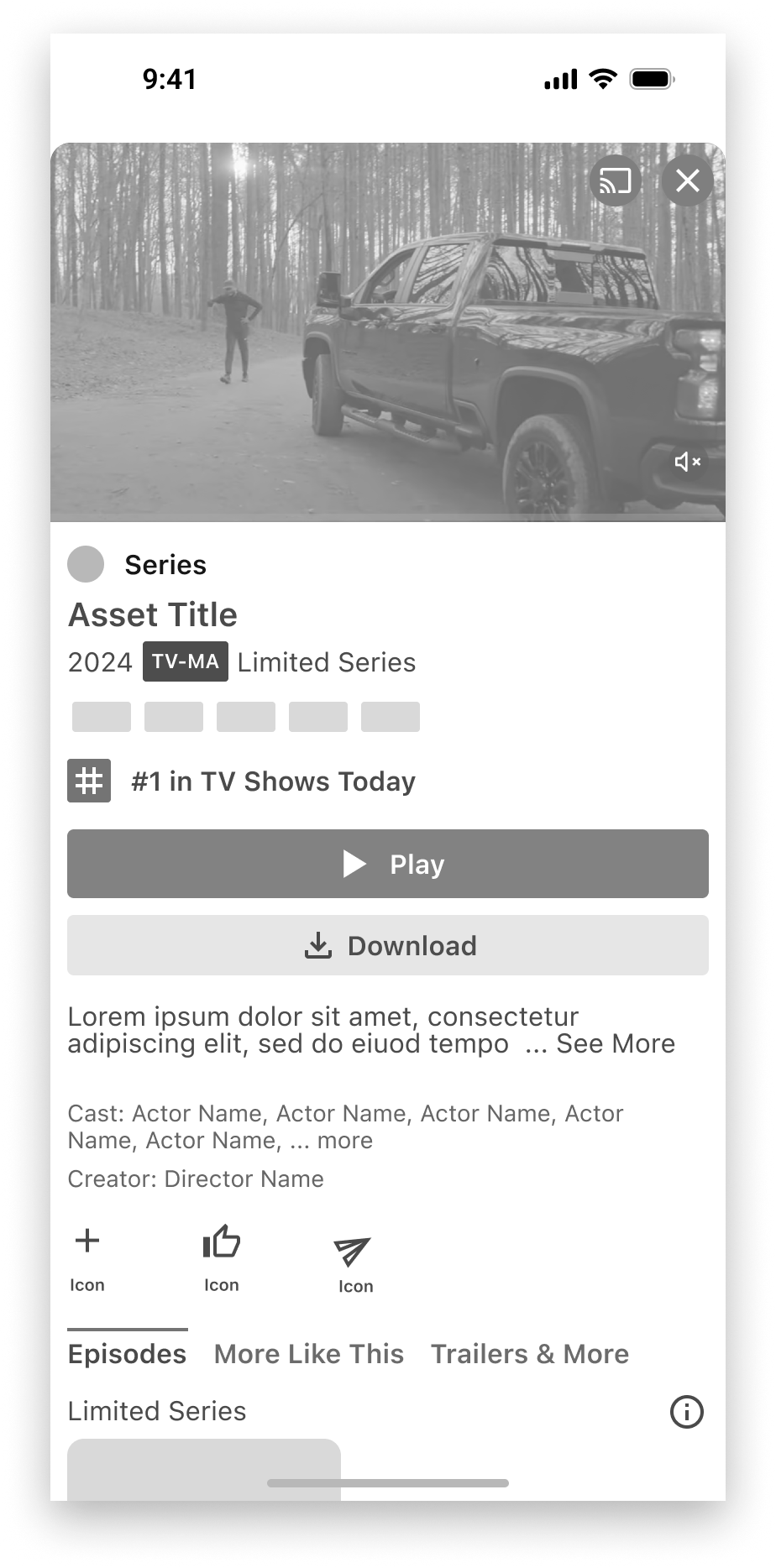Open the Trailers & More tab

coord(530,1354)
